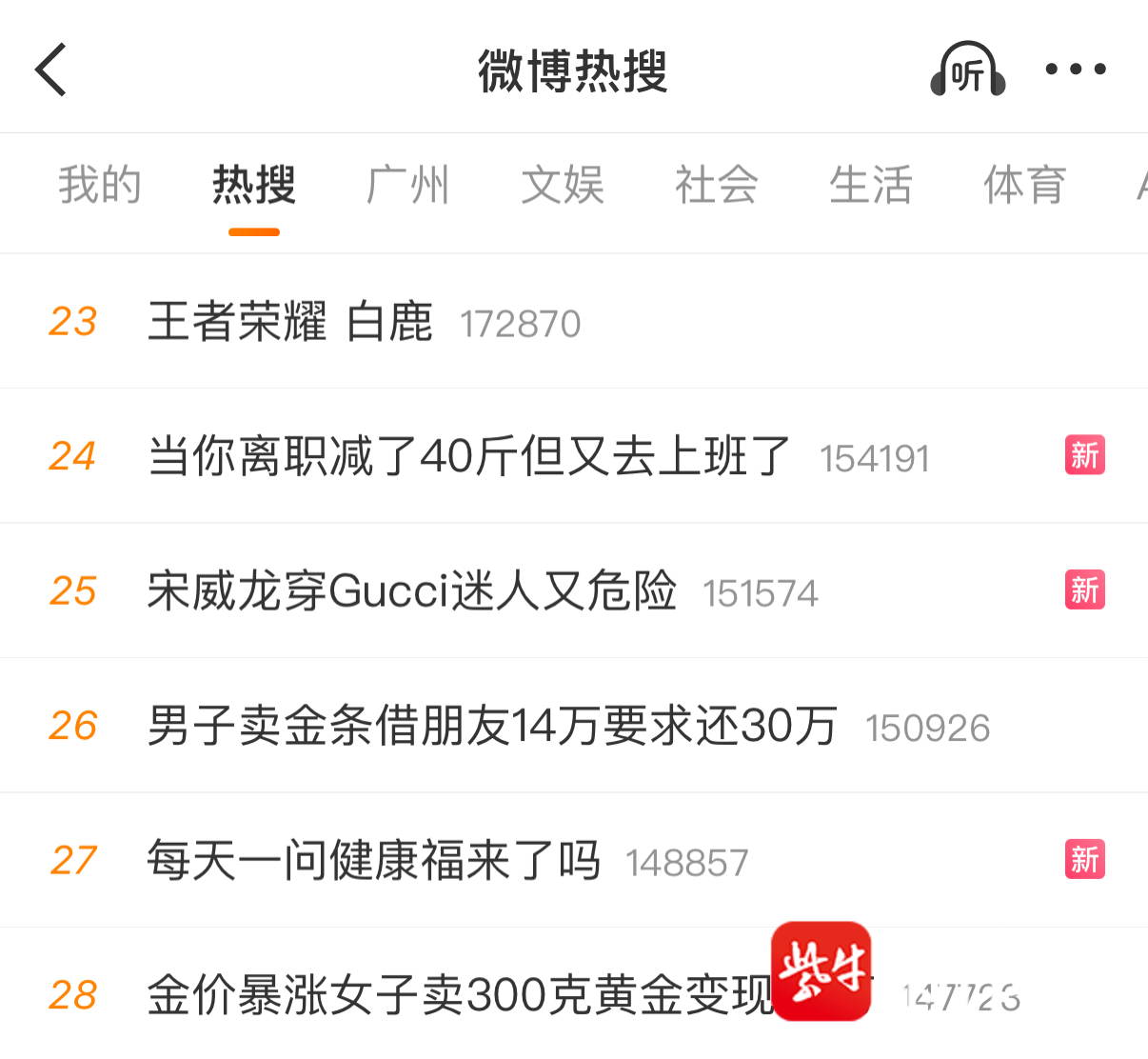Go back from 微博热搜 page
Image resolution: width=1148 pixels, height=1059 pixels.
51,70
